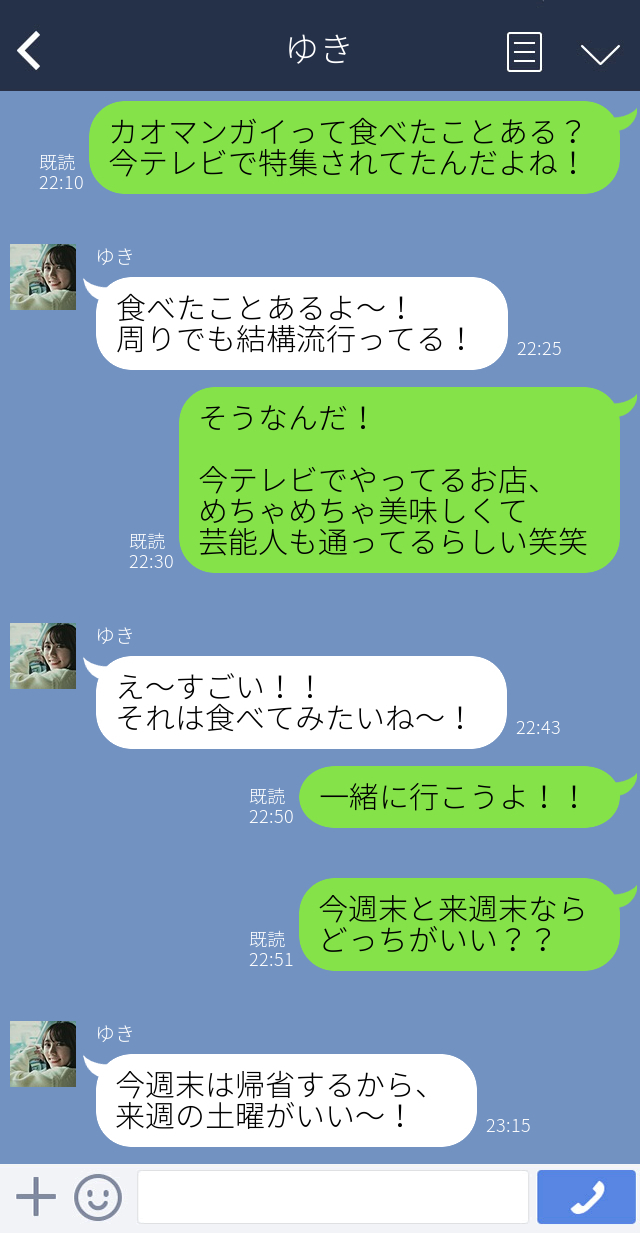The width and height of the screenshot is (640, 1233).
Task: Open the plus attachment menu
Action: 36,1197
